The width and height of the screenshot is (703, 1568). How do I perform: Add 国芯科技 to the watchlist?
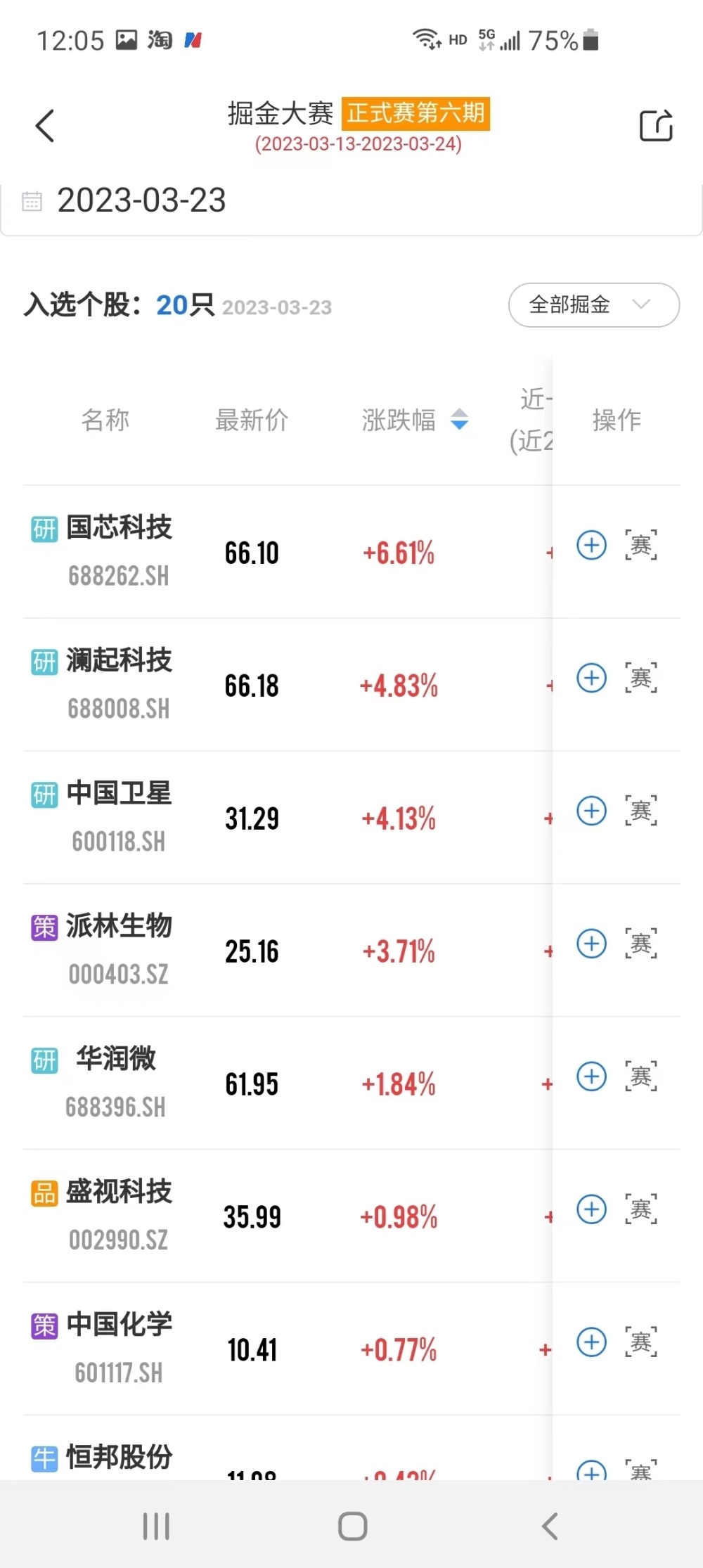(x=591, y=545)
